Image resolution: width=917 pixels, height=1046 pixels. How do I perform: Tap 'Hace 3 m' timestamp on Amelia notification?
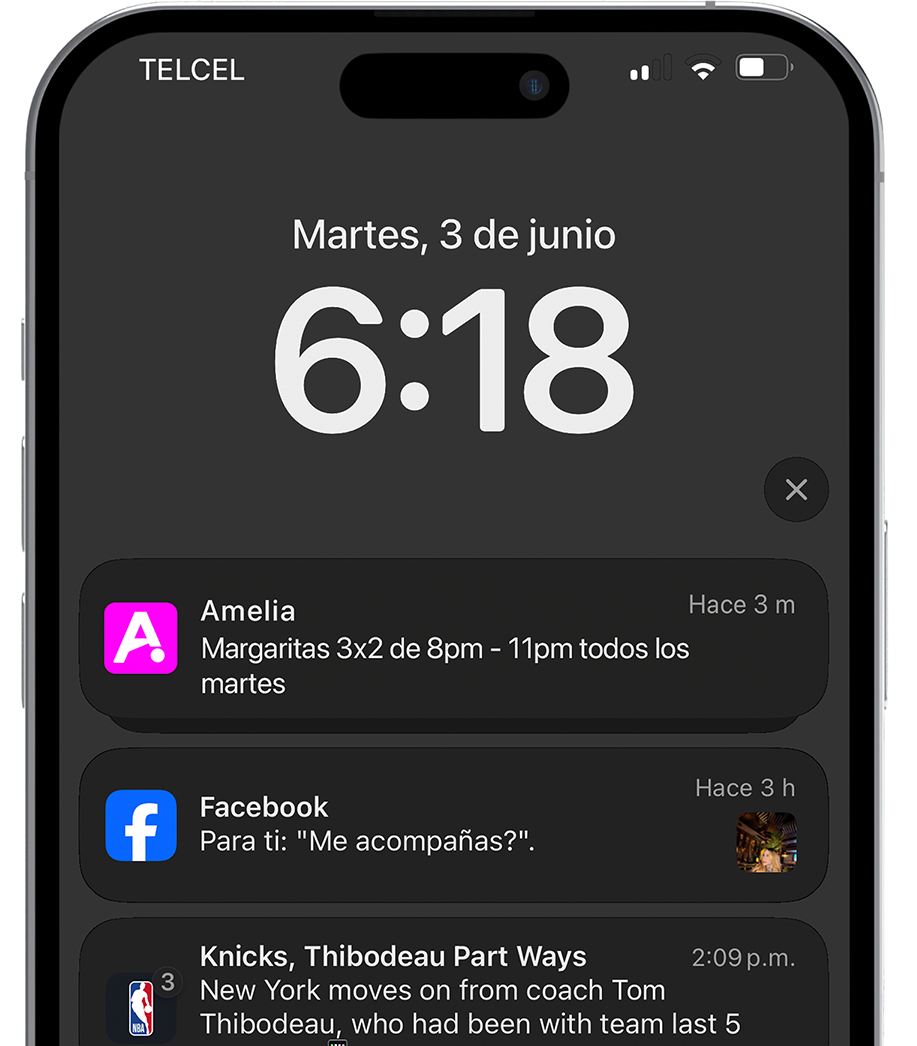tap(742, 606)
